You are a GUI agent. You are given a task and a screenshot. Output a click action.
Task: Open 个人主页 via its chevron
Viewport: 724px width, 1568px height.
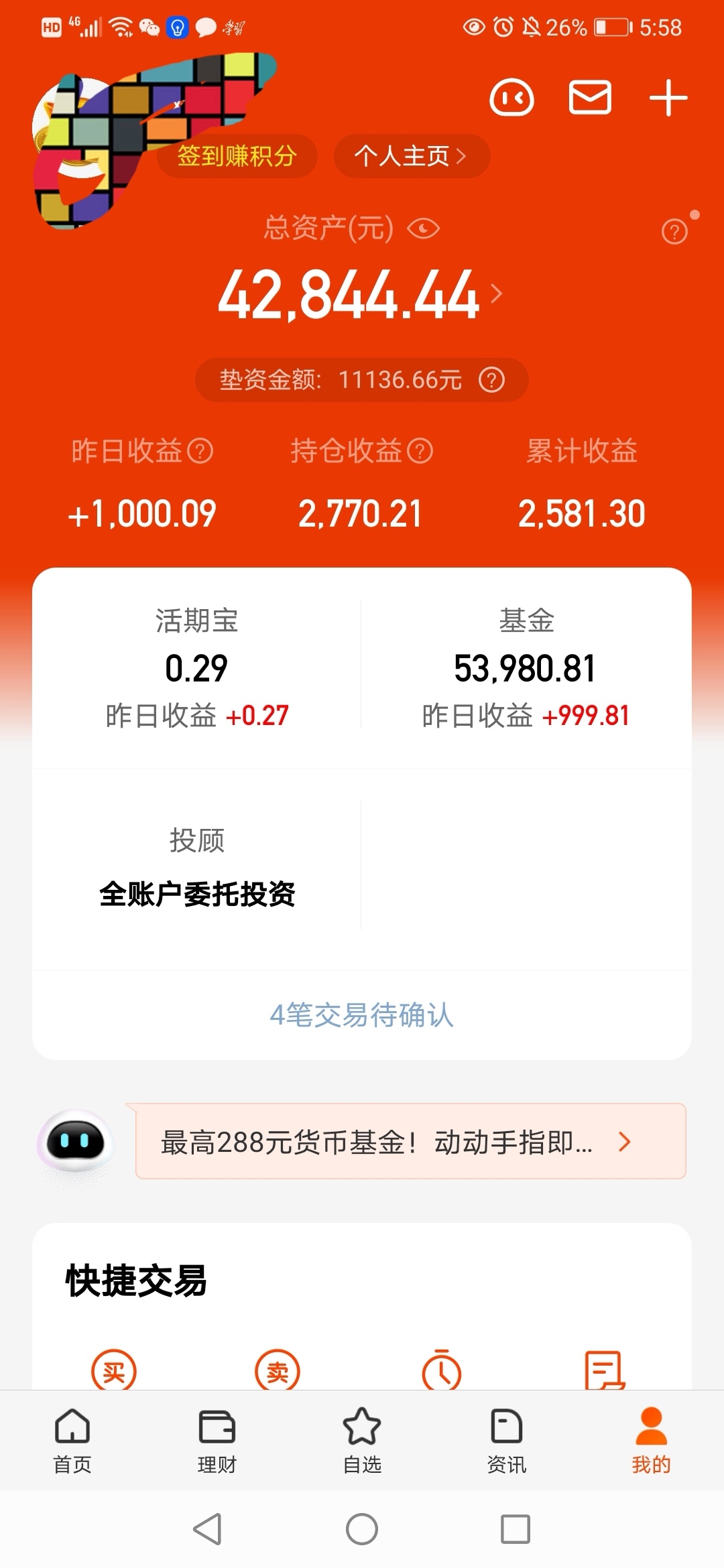click(x=461, y=155)
